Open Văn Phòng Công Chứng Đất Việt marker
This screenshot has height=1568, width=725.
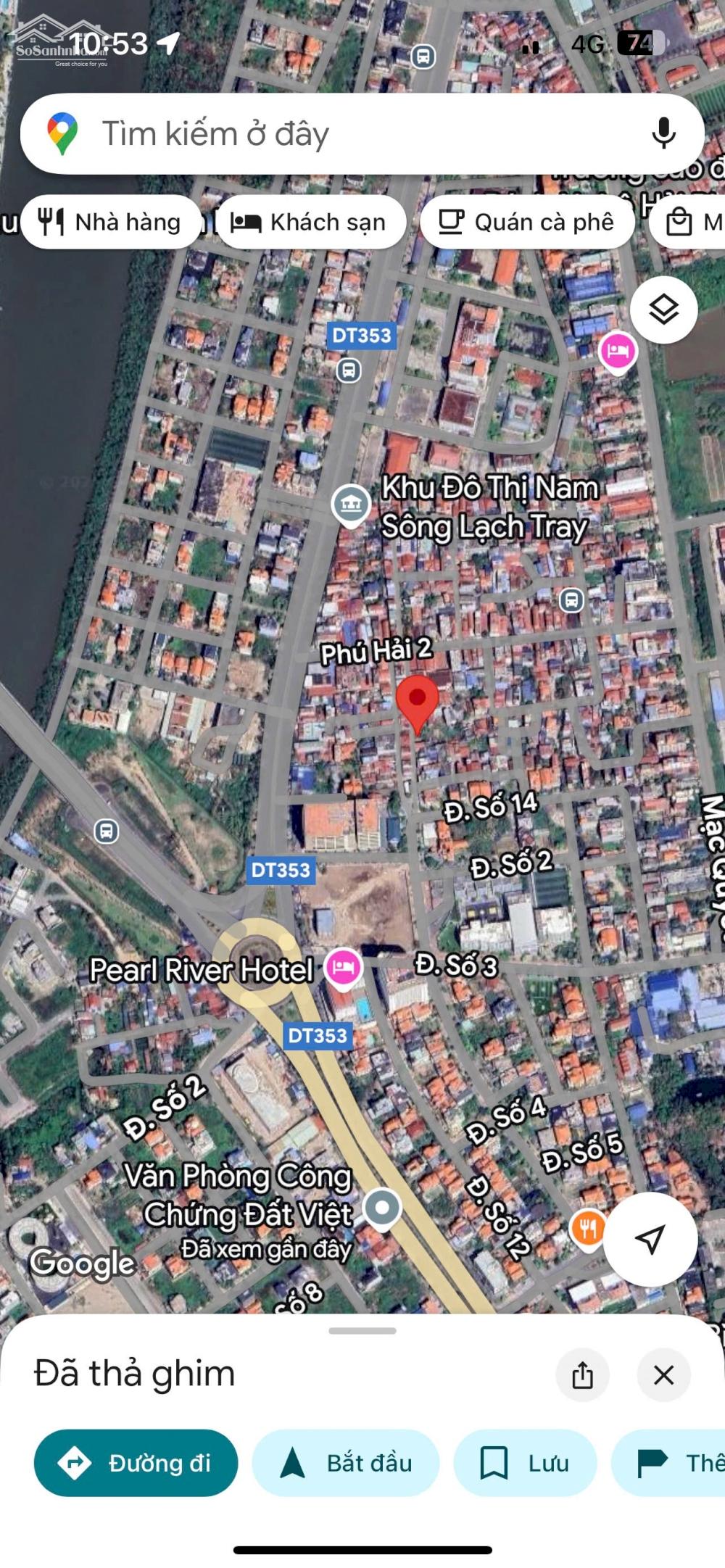[382, 1208]
